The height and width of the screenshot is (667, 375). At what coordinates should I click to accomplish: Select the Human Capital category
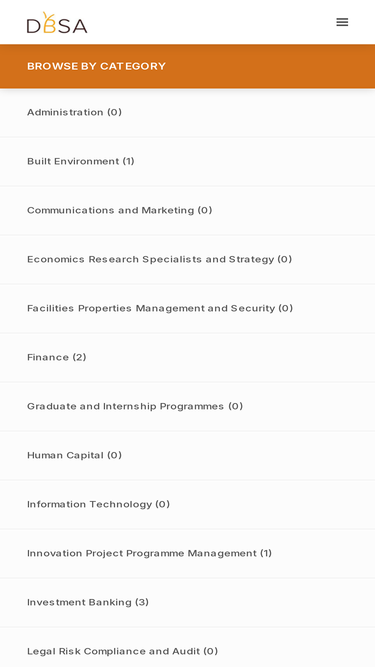point(188,456)
